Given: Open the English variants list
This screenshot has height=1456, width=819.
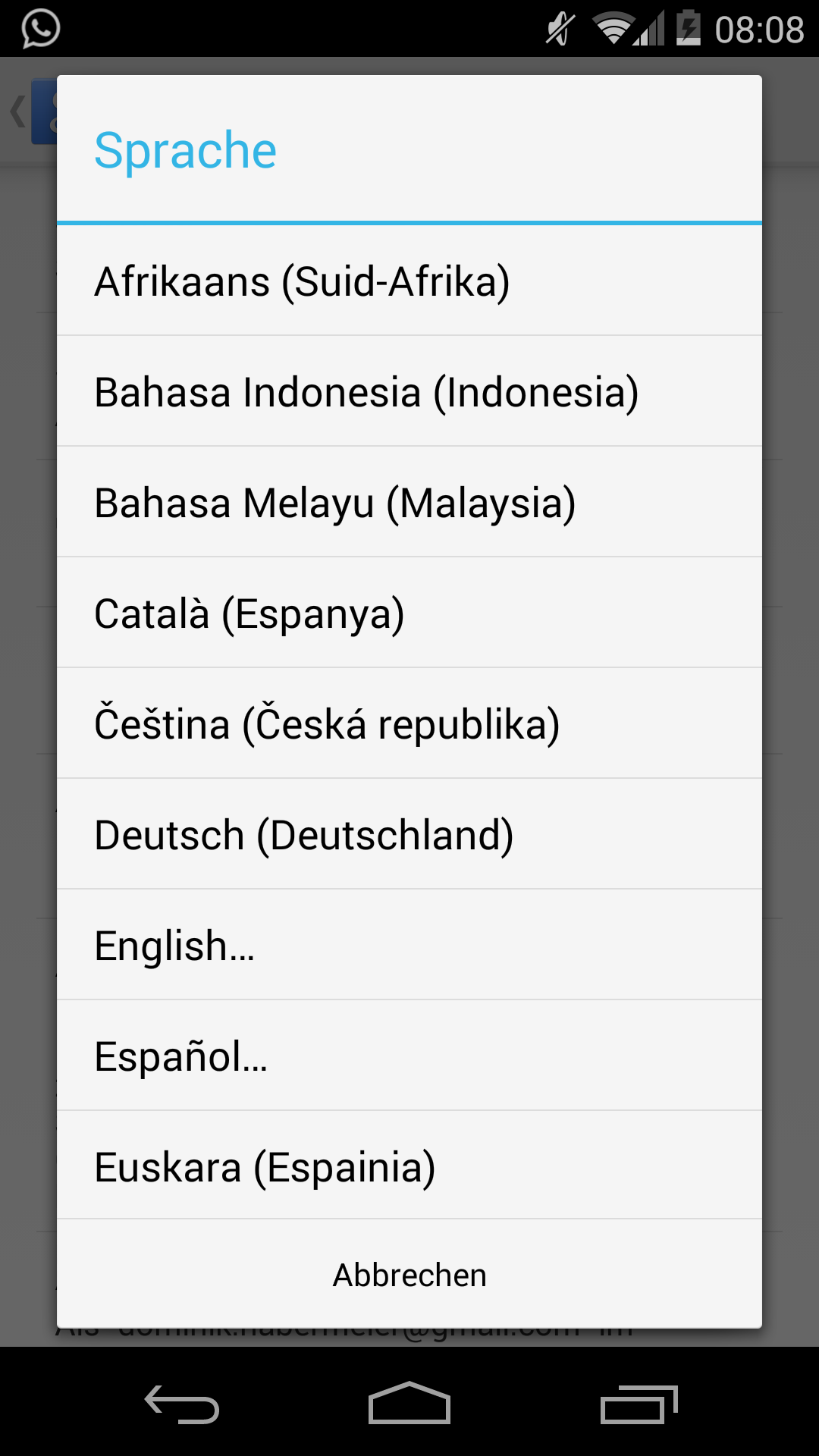Looking at the screenshot, I should pos(409,946).
